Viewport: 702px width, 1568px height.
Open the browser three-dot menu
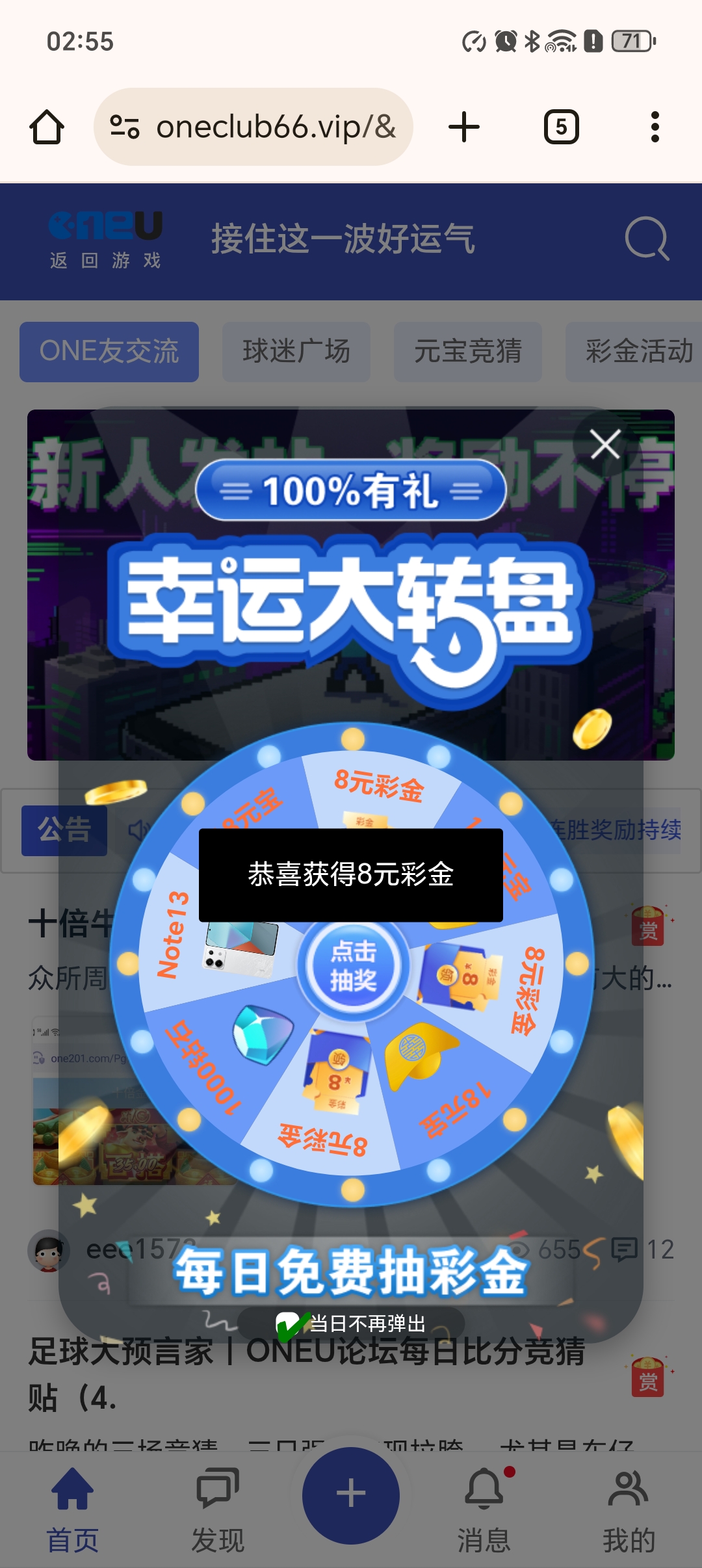pos(655,126)
